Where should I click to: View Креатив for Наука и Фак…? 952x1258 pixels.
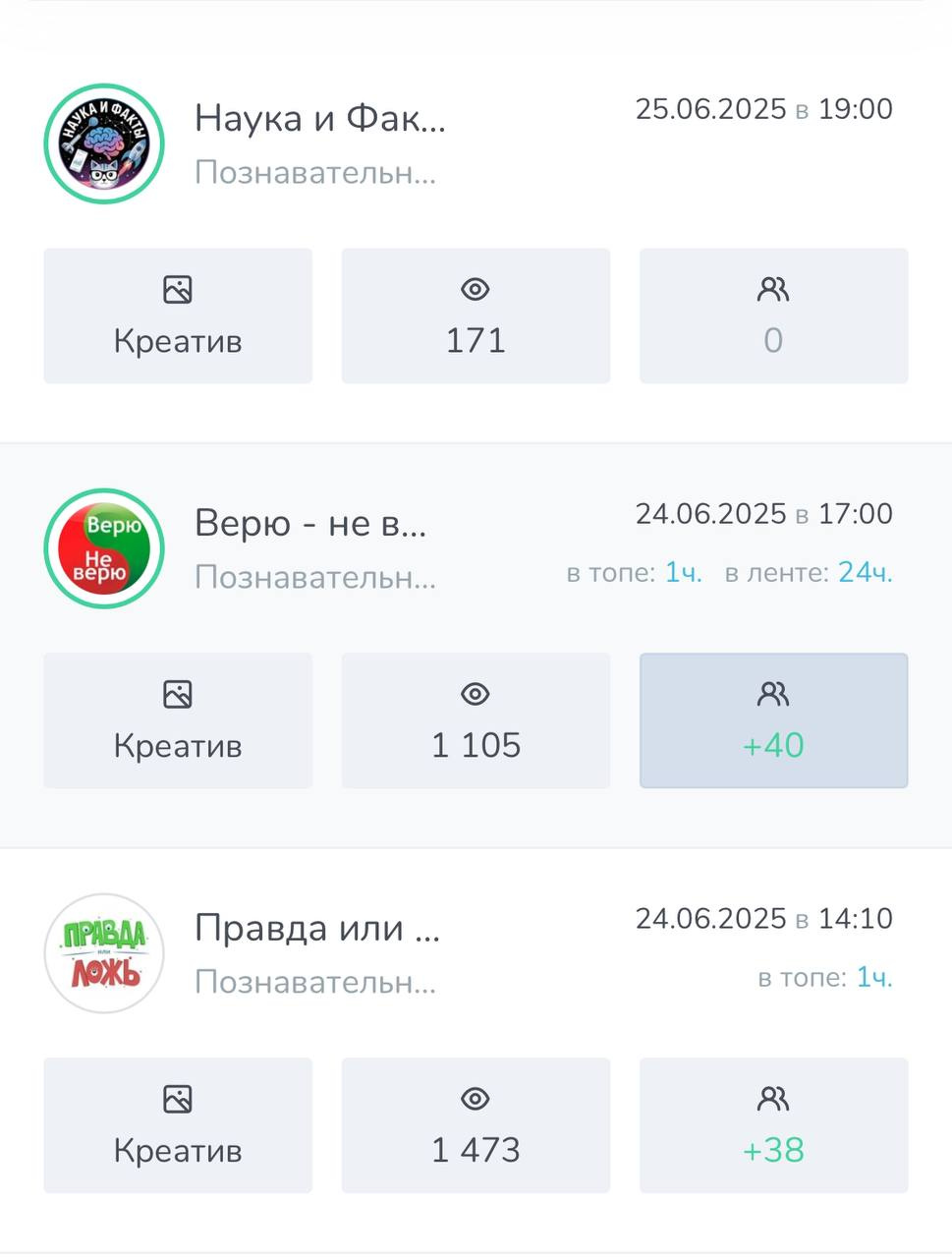pyautogui.click(x=178, y=315)
